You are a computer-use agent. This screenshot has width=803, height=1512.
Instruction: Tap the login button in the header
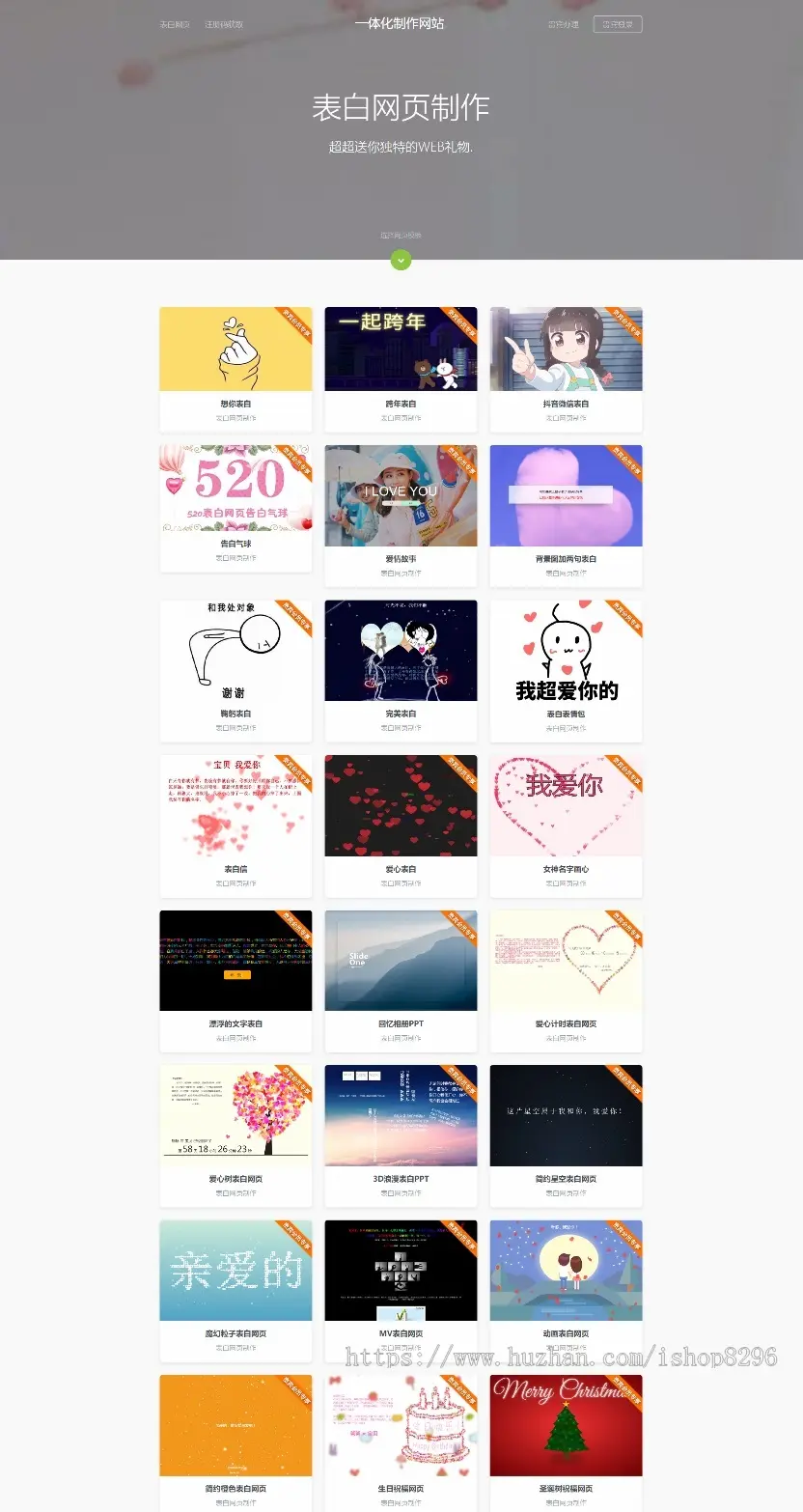pyautogui.click(x=618, y=24)
